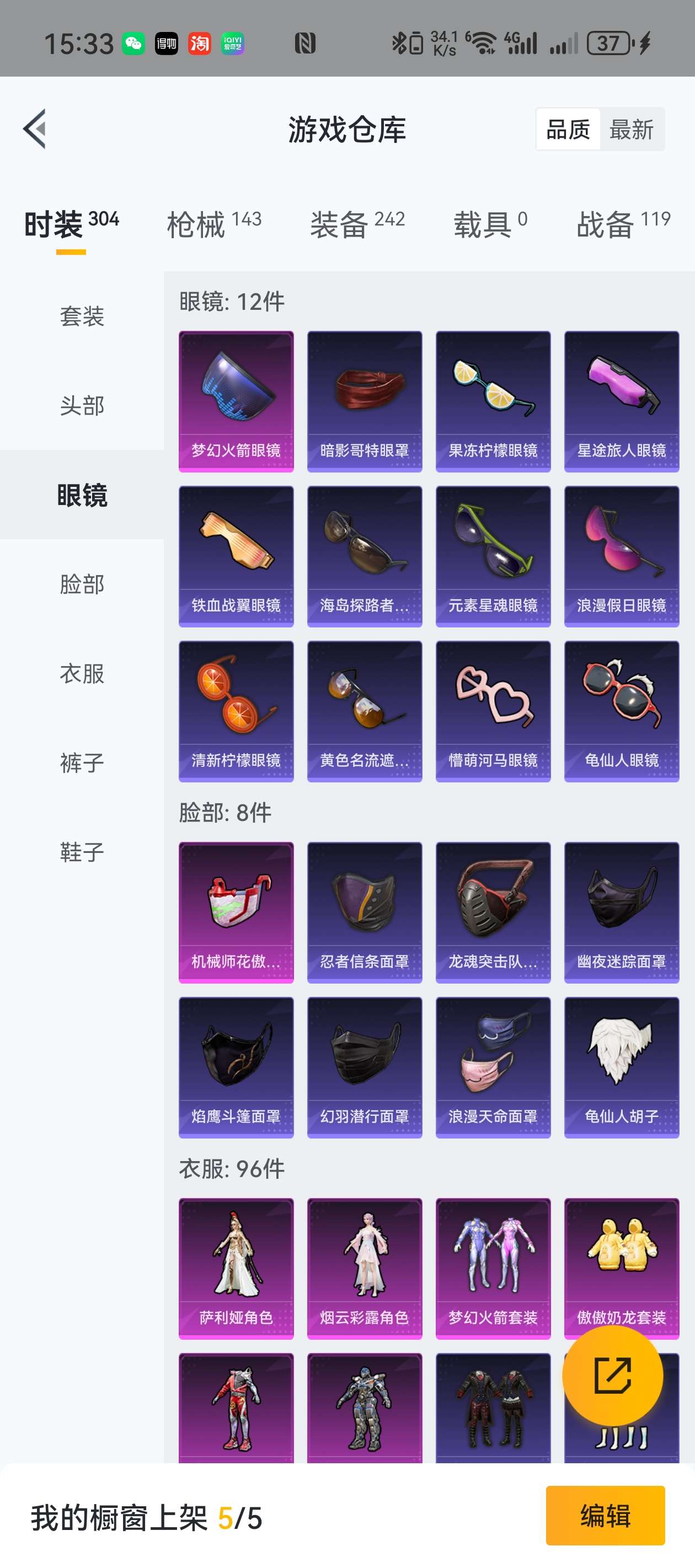Open the 载具 tab
Screen dimensions: 695x1568
(490, 224)
